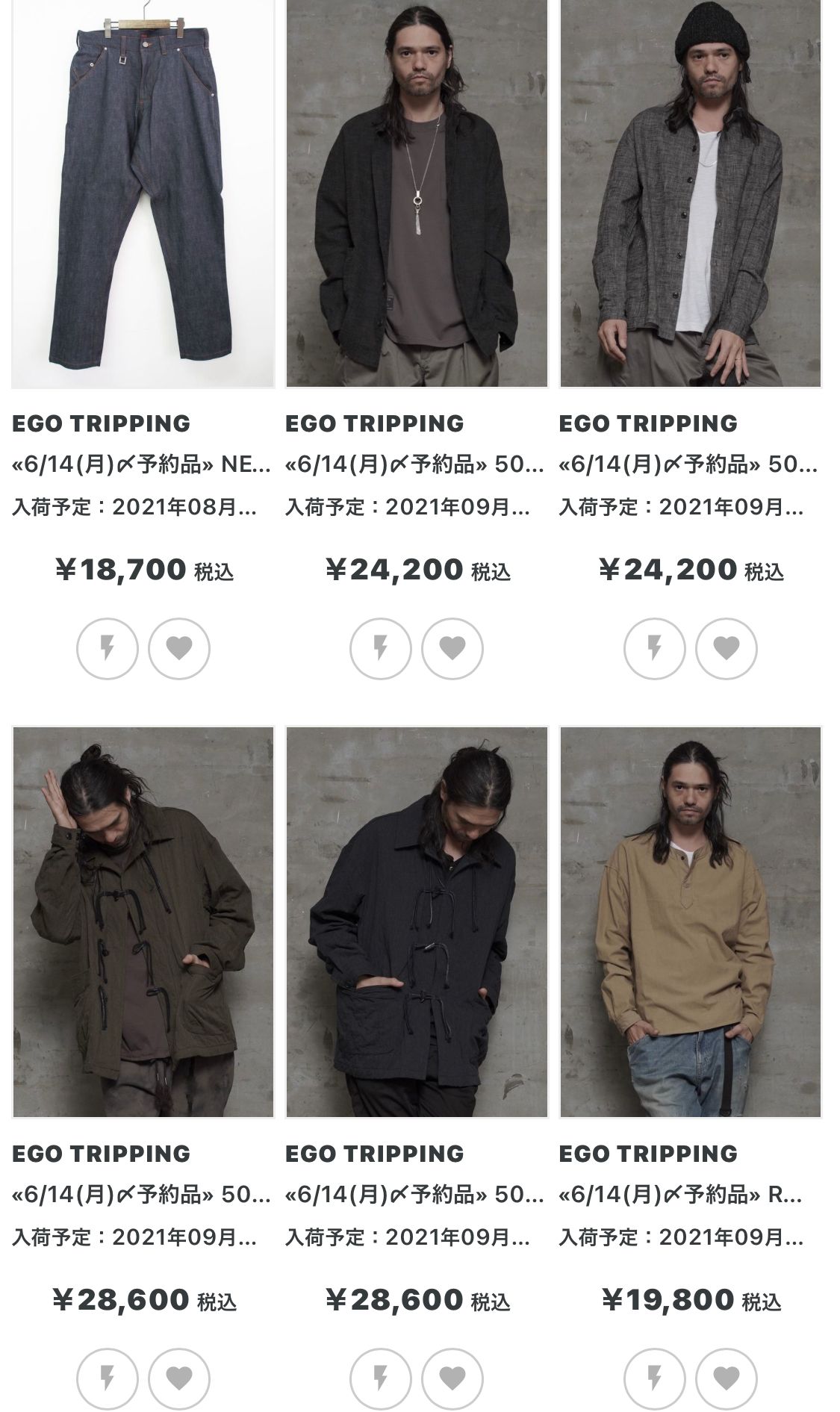Image resolution: width=840 pixels, height=1412 pixels.
Task: Favorite the ¥24,200 black jacket item
Action: 452,648
